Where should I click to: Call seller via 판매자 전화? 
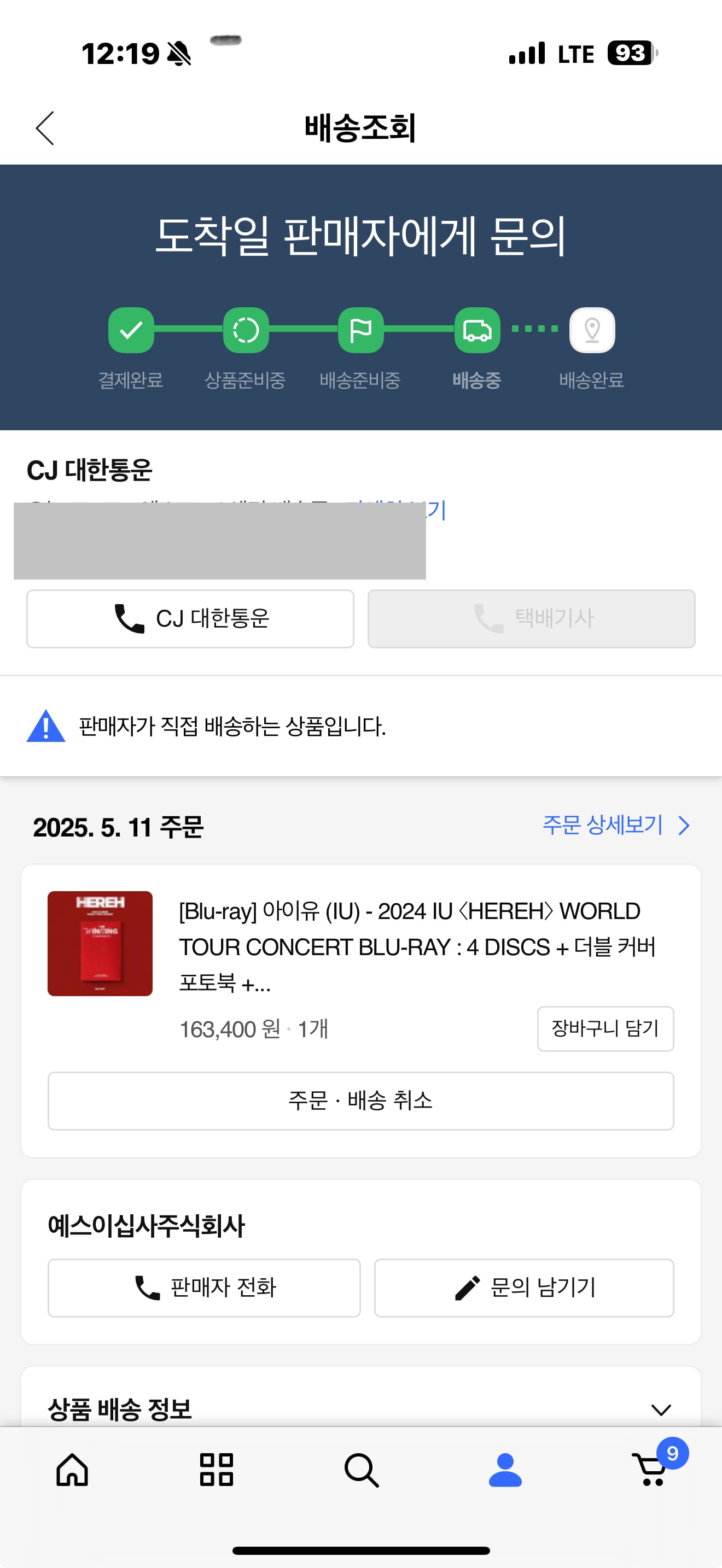[x=204, y=1288]
